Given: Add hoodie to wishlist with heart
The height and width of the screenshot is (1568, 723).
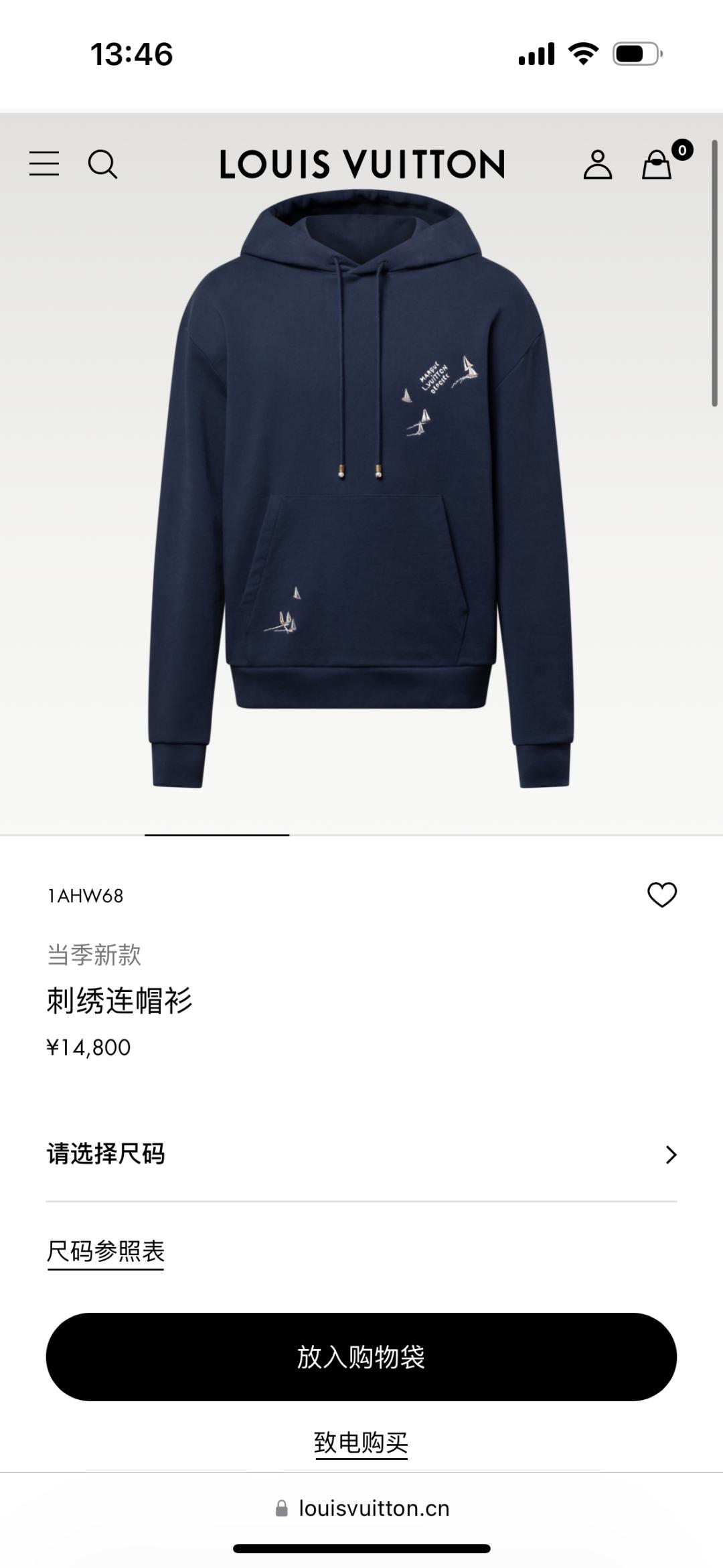Looking at the screenshot, I should [x=662, y=895].
